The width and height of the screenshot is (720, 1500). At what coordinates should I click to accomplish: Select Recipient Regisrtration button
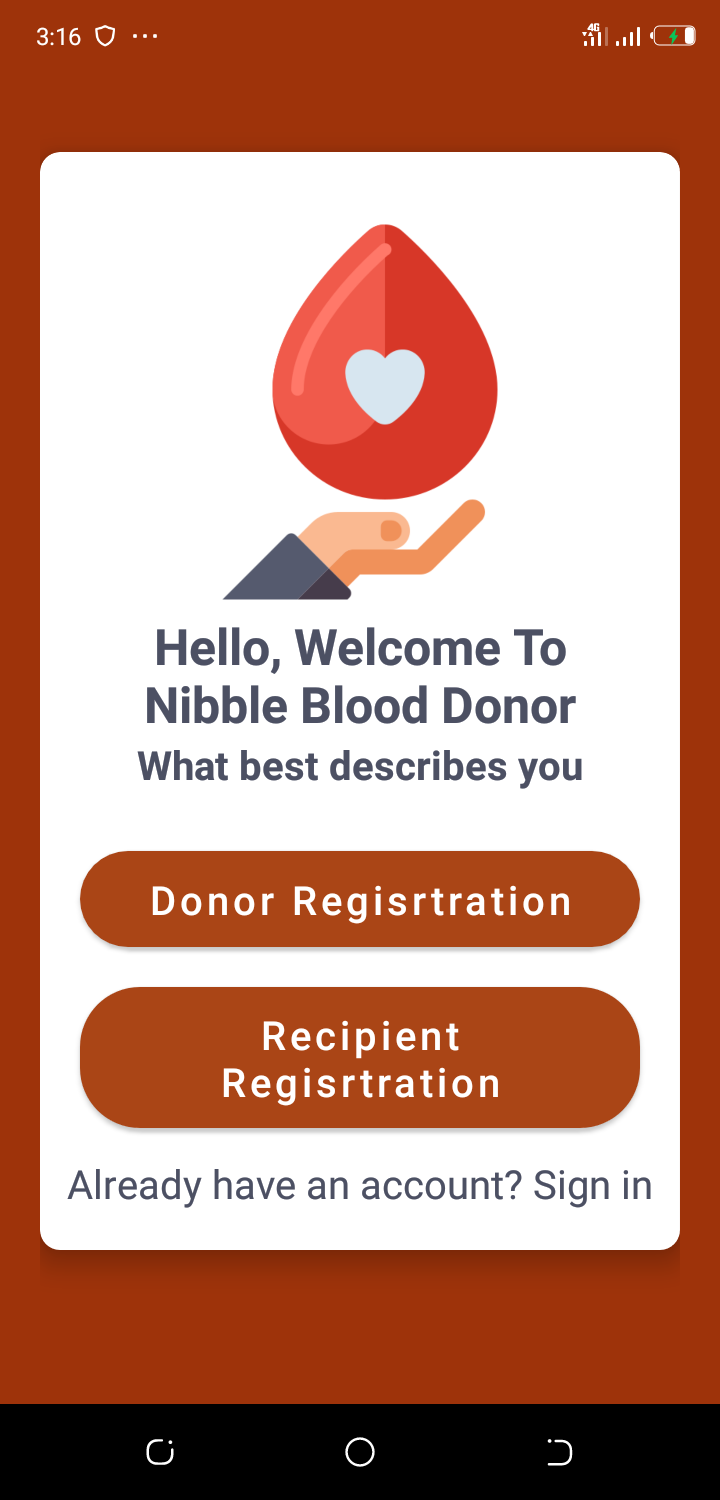pos(360,1058)
